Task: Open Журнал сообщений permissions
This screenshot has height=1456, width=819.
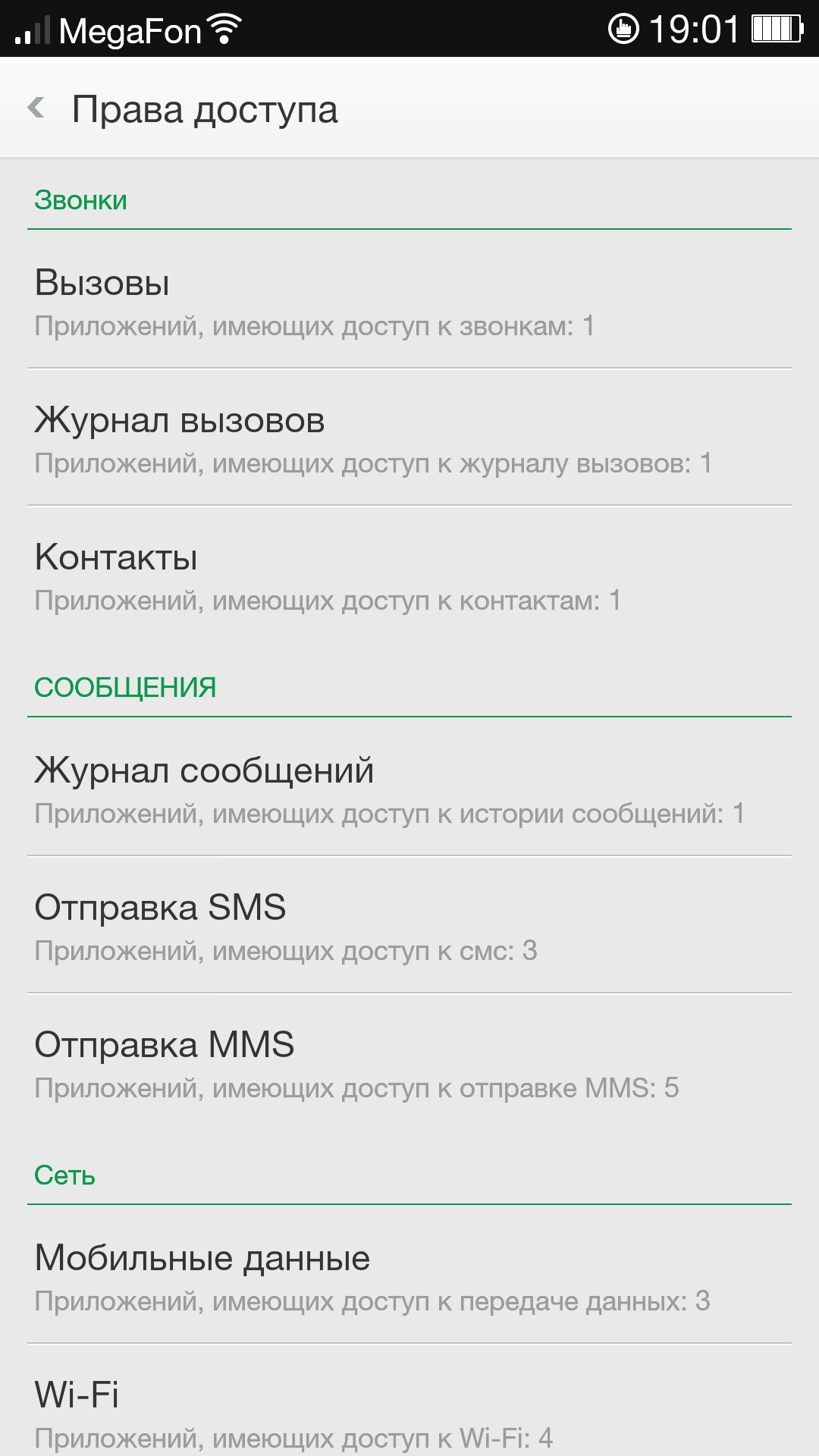Action: click(409, 789)
